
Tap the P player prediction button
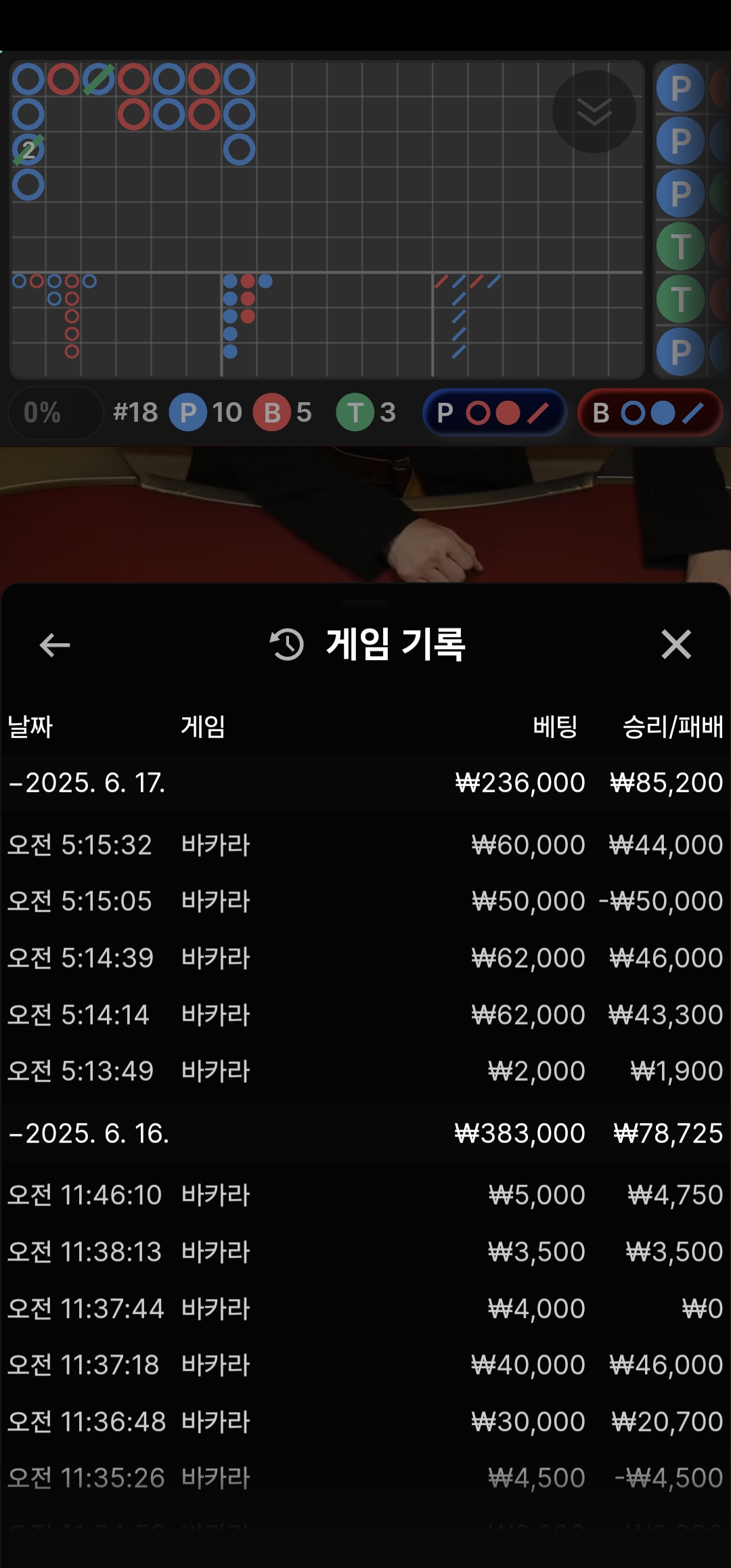[x=495, y=412]
